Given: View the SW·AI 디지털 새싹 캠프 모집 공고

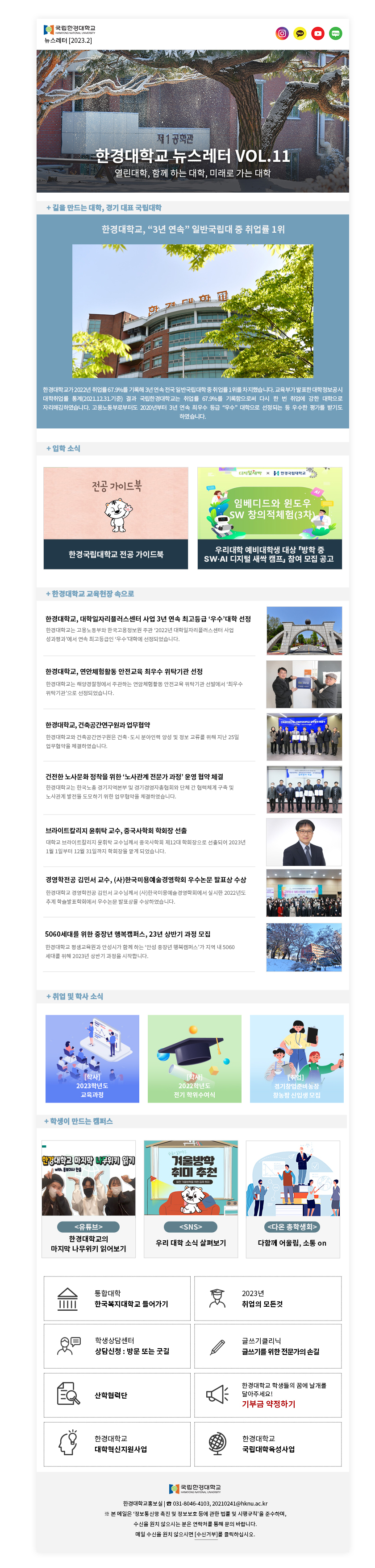Looking at the screenshot, I should click(270, 518).
